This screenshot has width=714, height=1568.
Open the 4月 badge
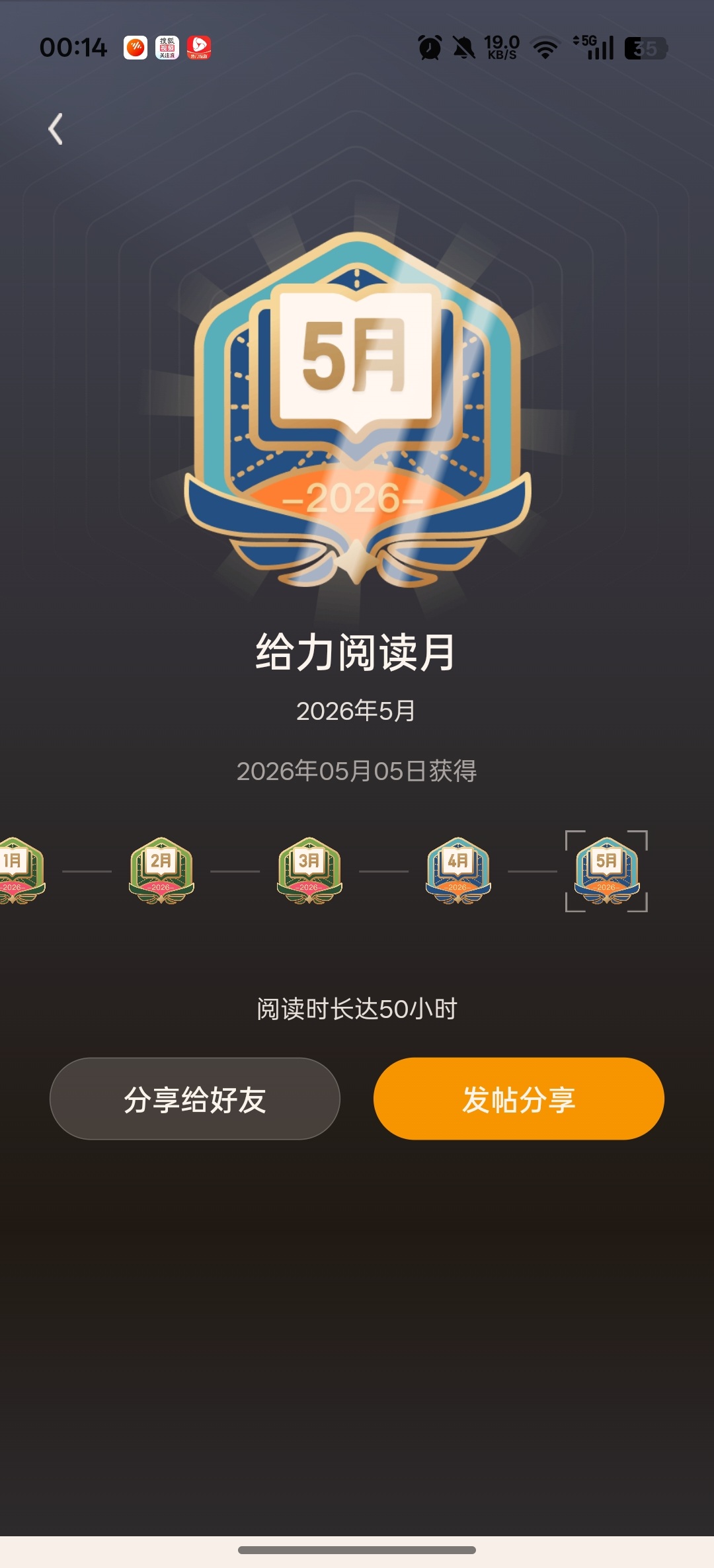[458, 871]
